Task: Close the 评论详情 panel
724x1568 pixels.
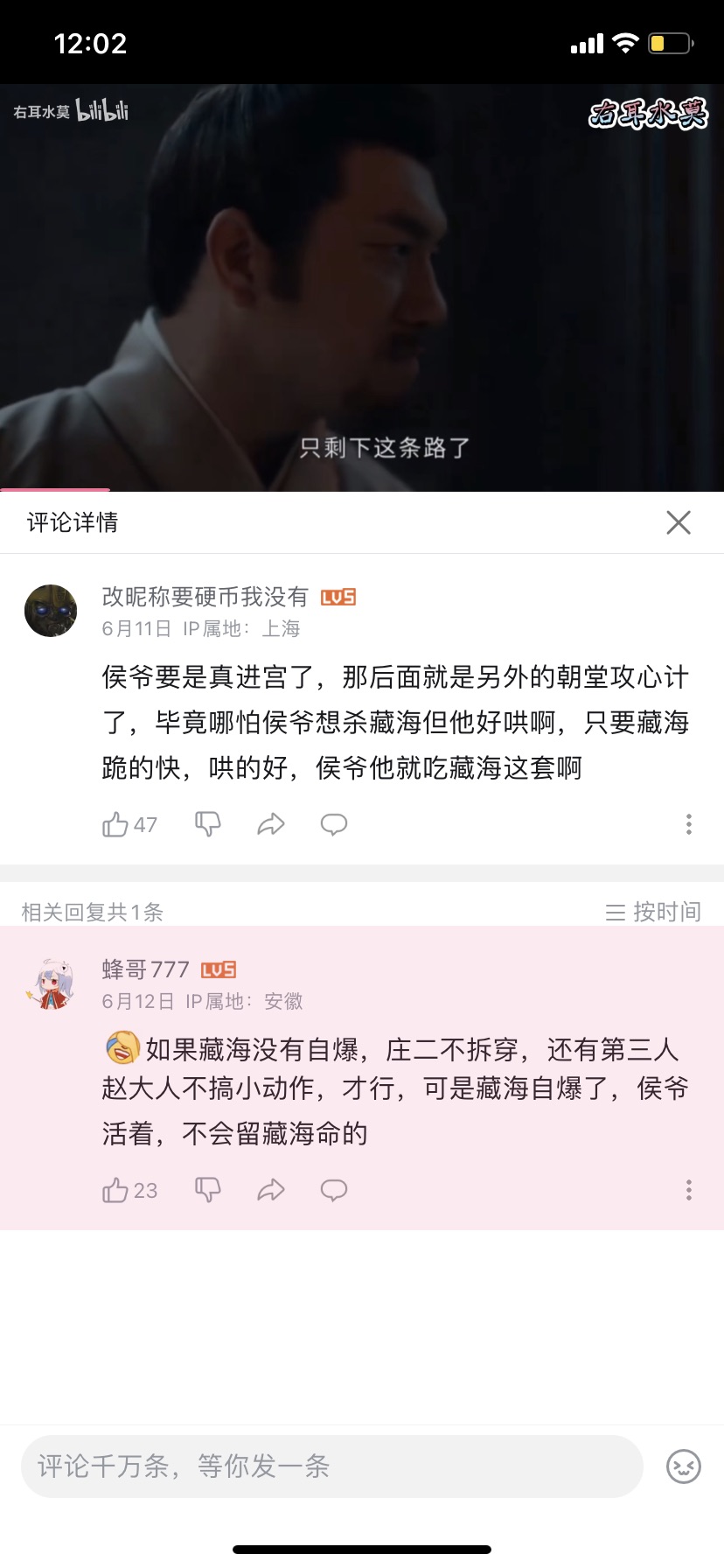Action: 678,522
